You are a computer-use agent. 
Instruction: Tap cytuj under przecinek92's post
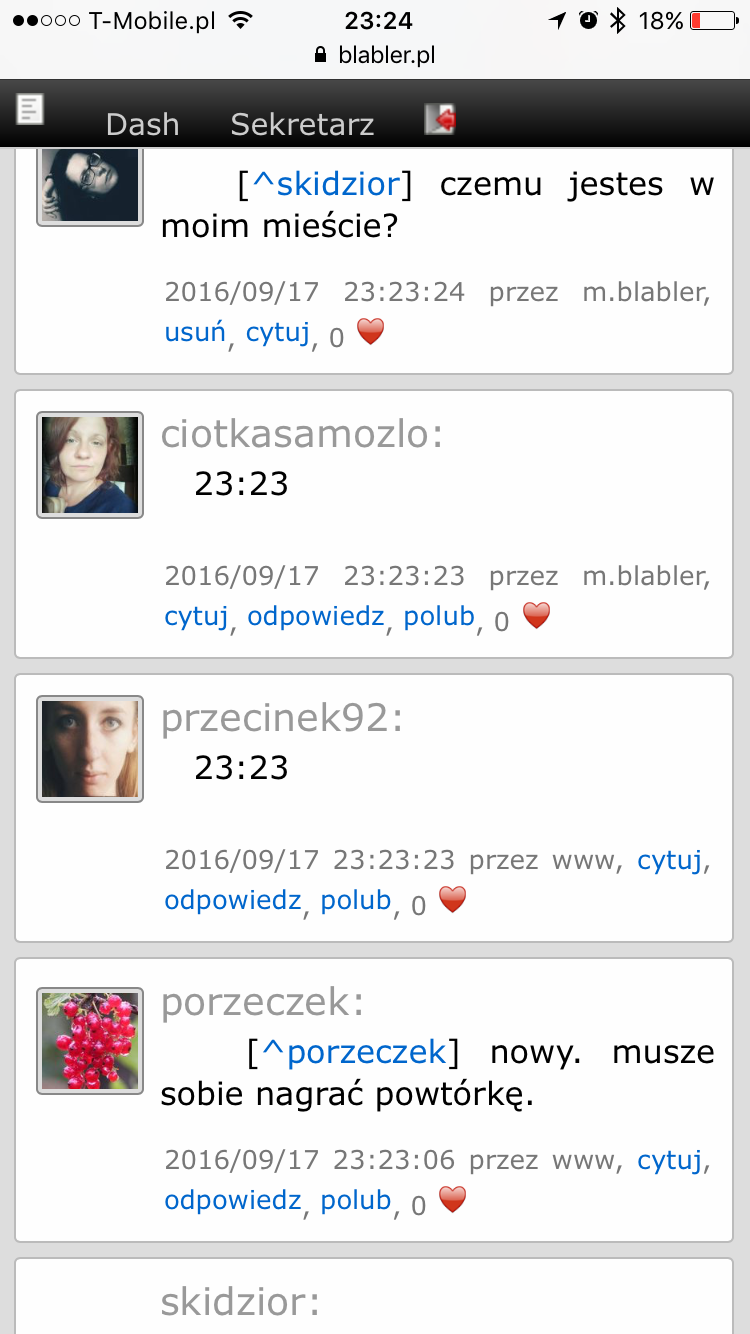[669, 859]
